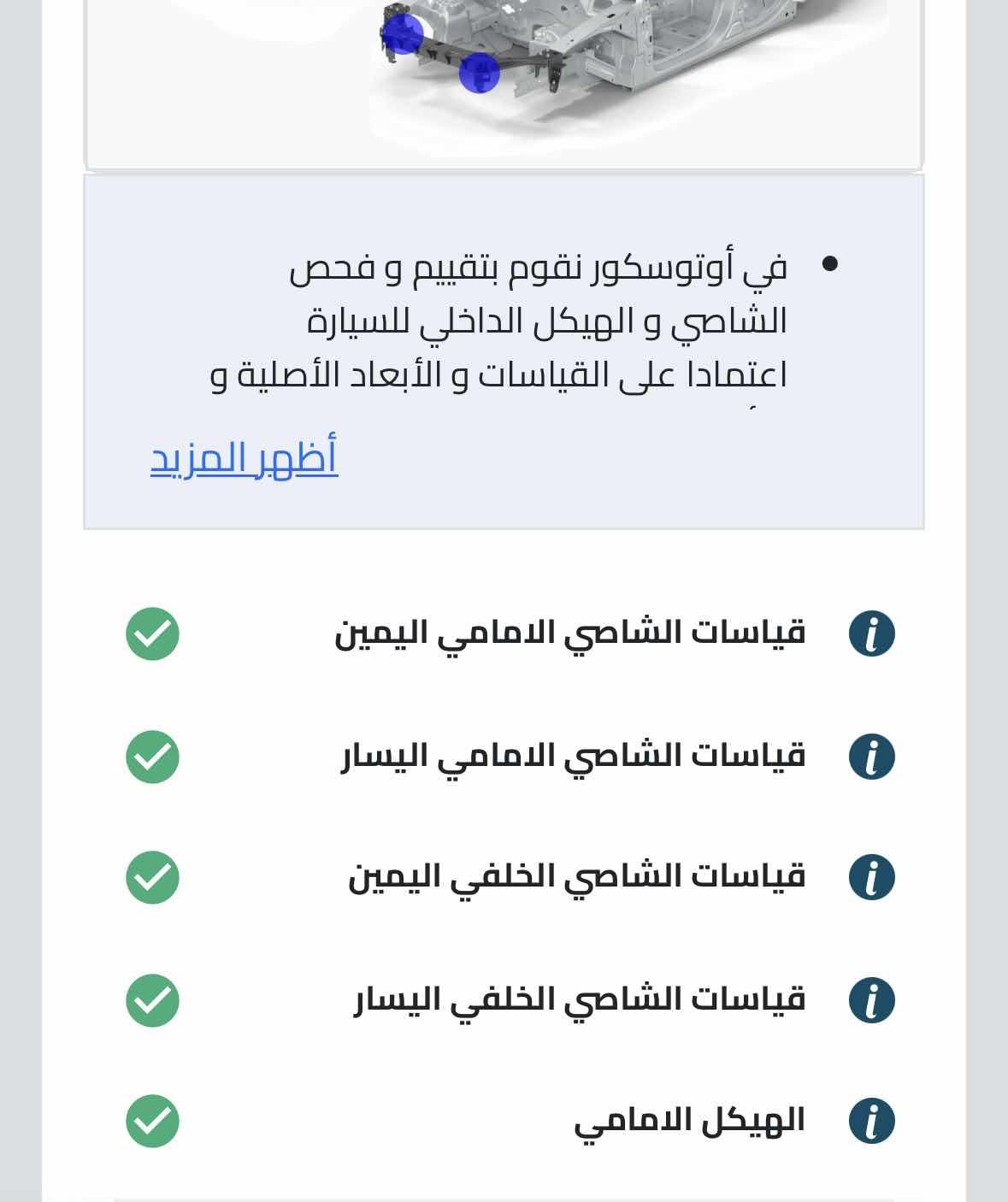Open info for قياسات الشاصي الامامي اليسار

point(871,757)
